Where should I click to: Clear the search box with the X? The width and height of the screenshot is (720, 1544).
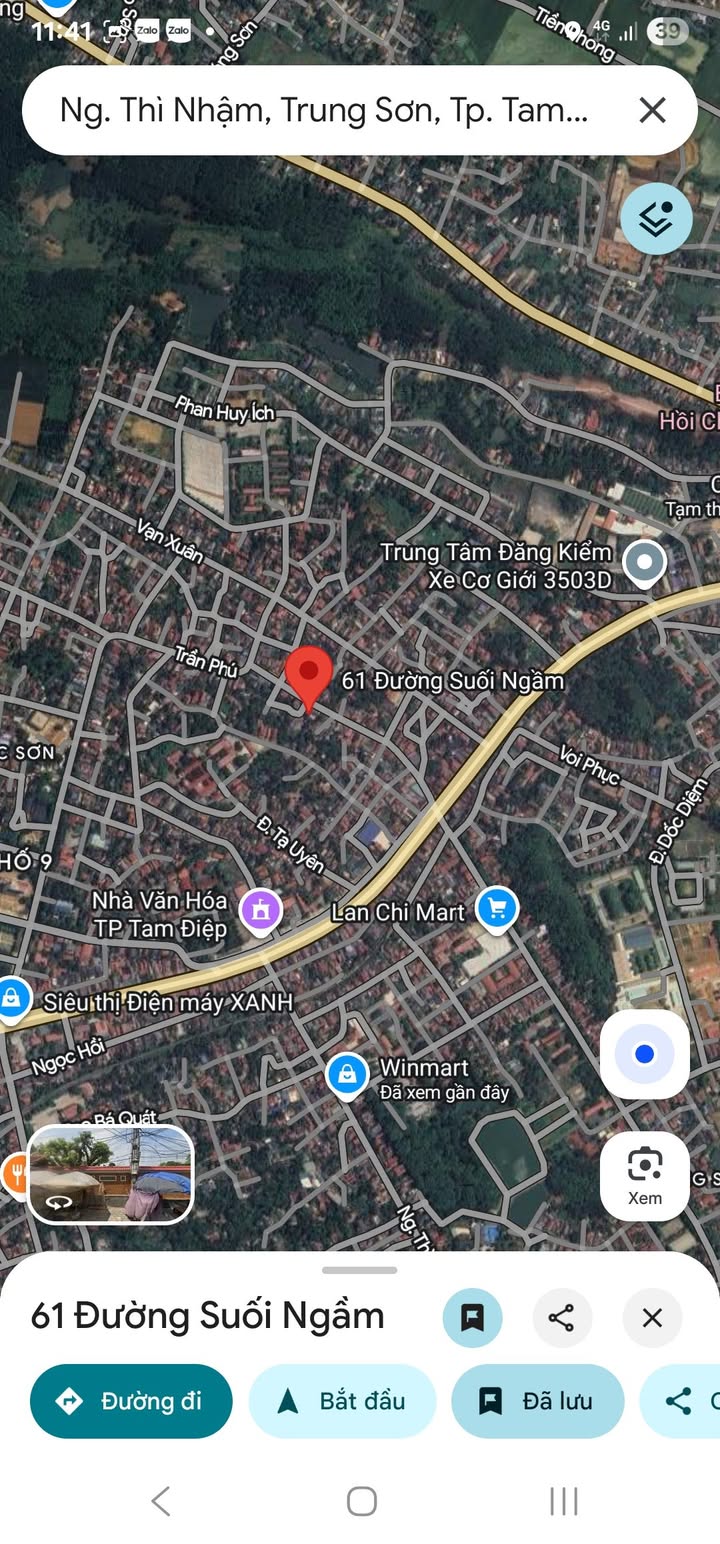(652, 110)
